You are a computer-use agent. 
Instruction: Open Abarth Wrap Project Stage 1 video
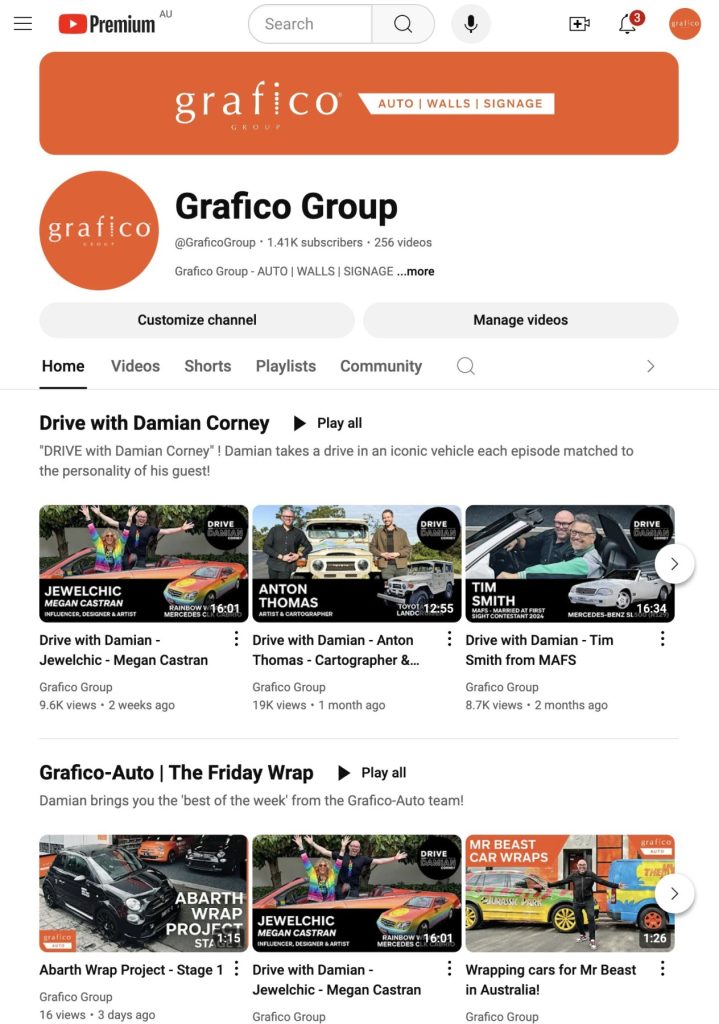coord(143,892)
